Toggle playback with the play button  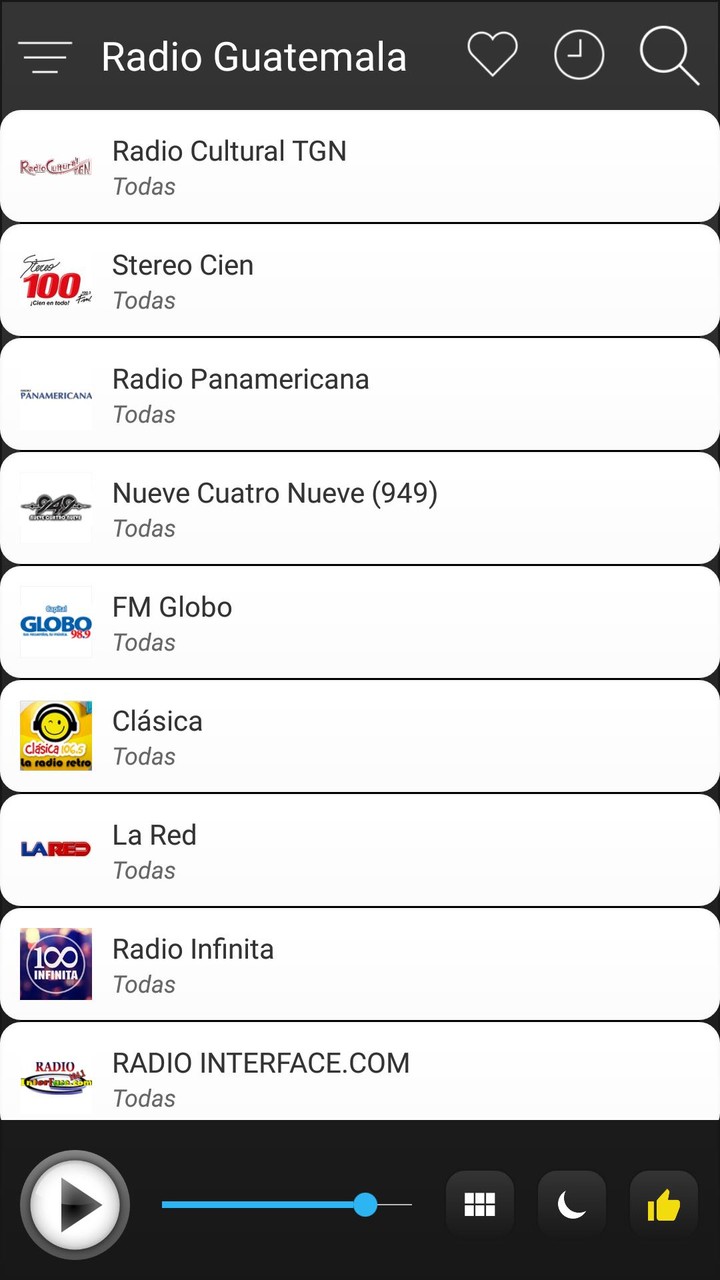[x=74, y=1204]
